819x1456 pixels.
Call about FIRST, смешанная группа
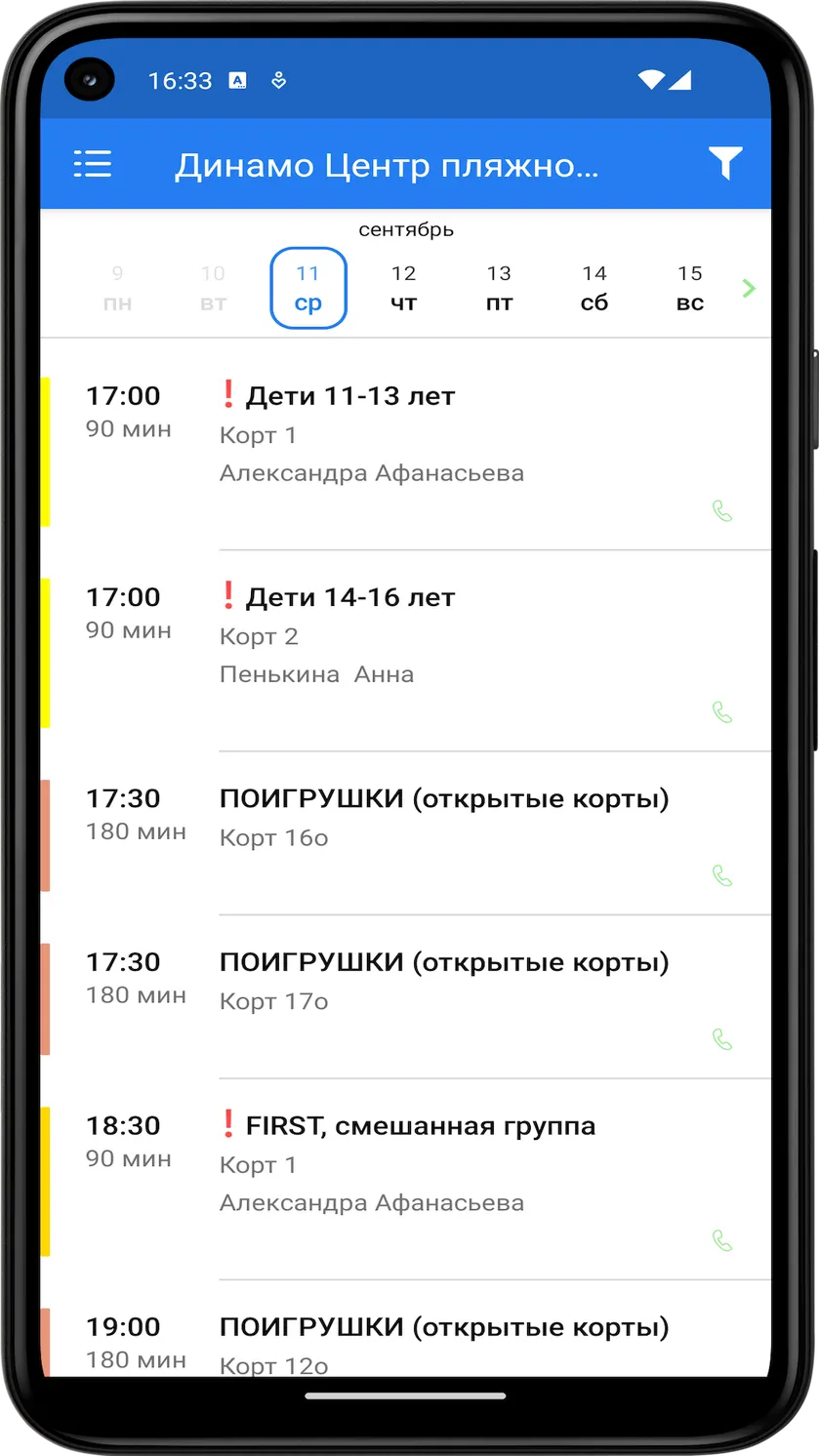pyautogui.click(x=722, y=1240)
